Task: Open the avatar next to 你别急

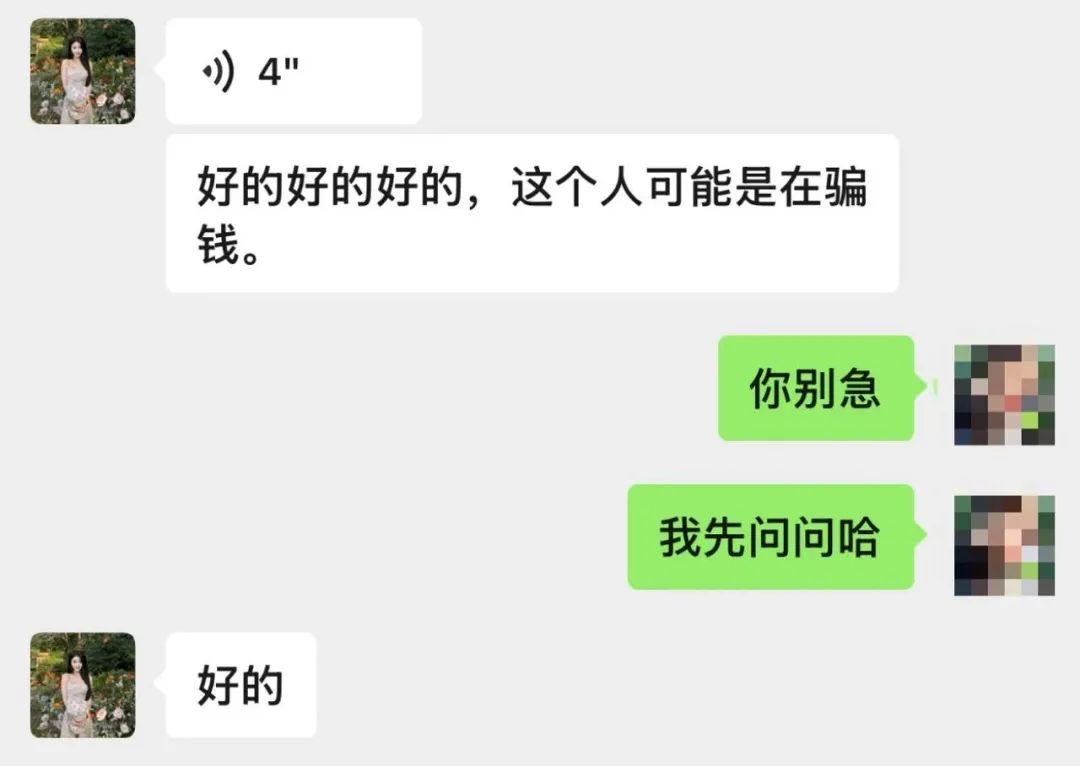Action: [1003, 394]
